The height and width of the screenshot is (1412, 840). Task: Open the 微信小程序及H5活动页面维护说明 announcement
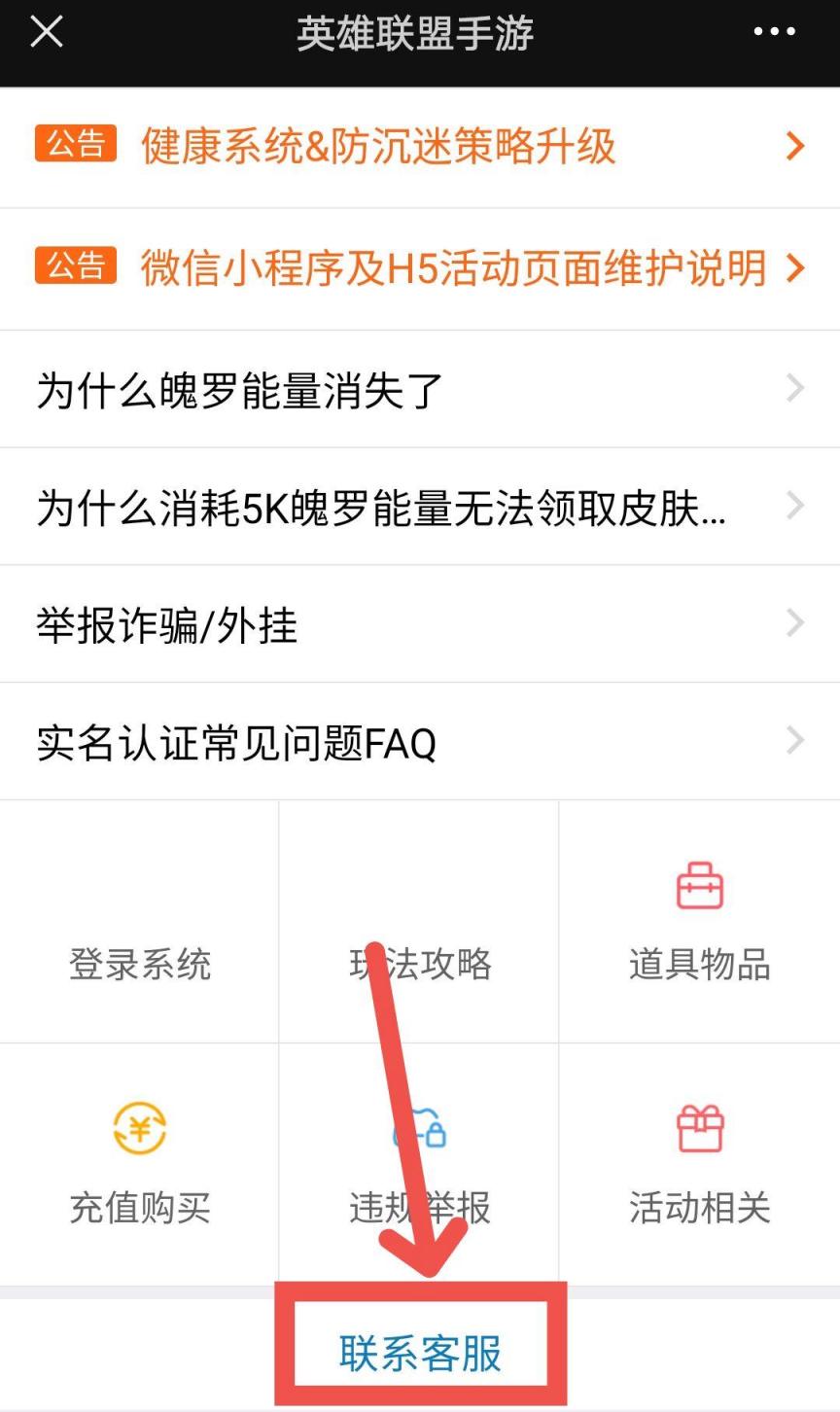click(418, 268)
